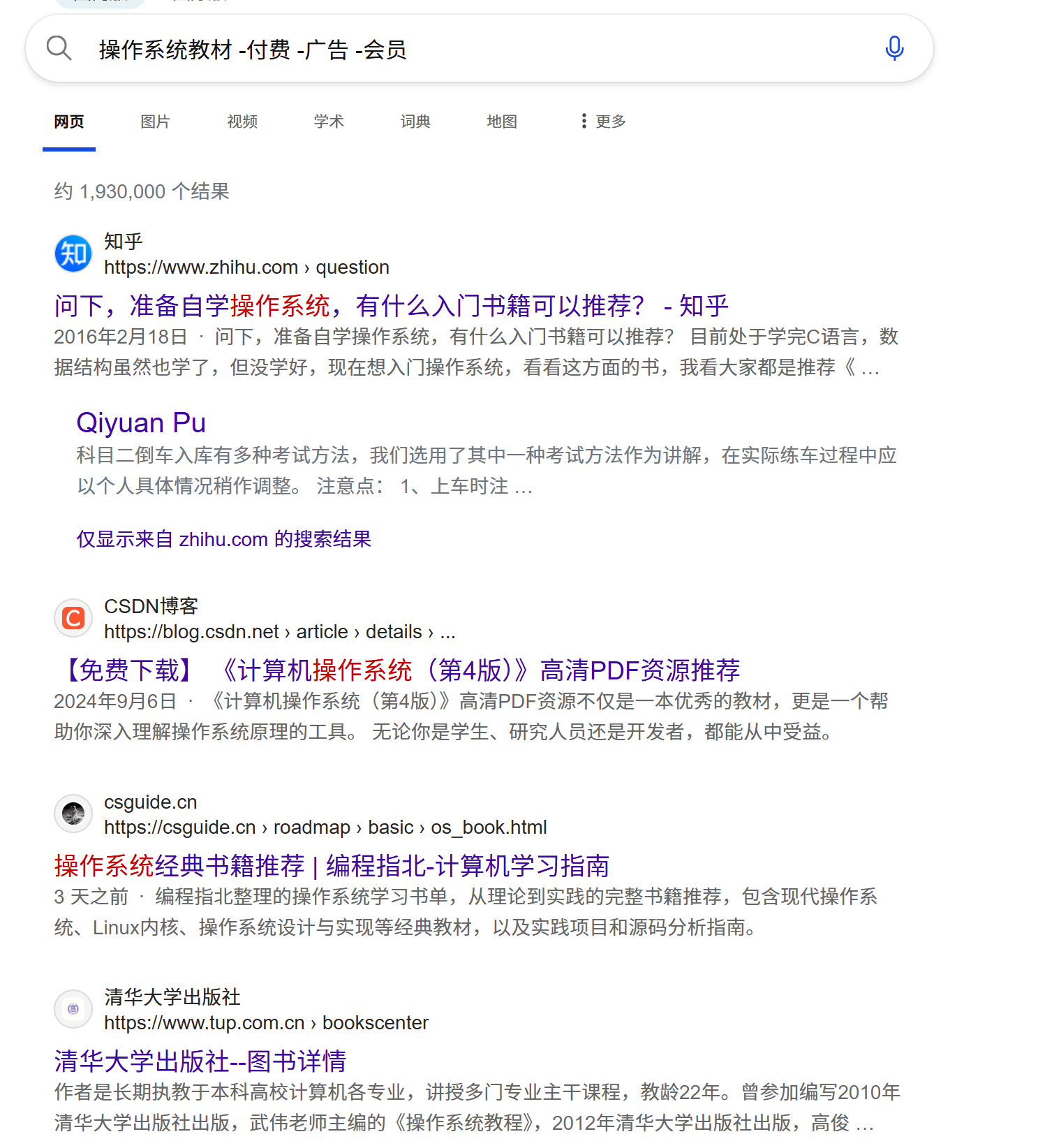The image size is (1061, 1148).
Task: Open the 学术 results tab
Action: (x=329, y=122)
